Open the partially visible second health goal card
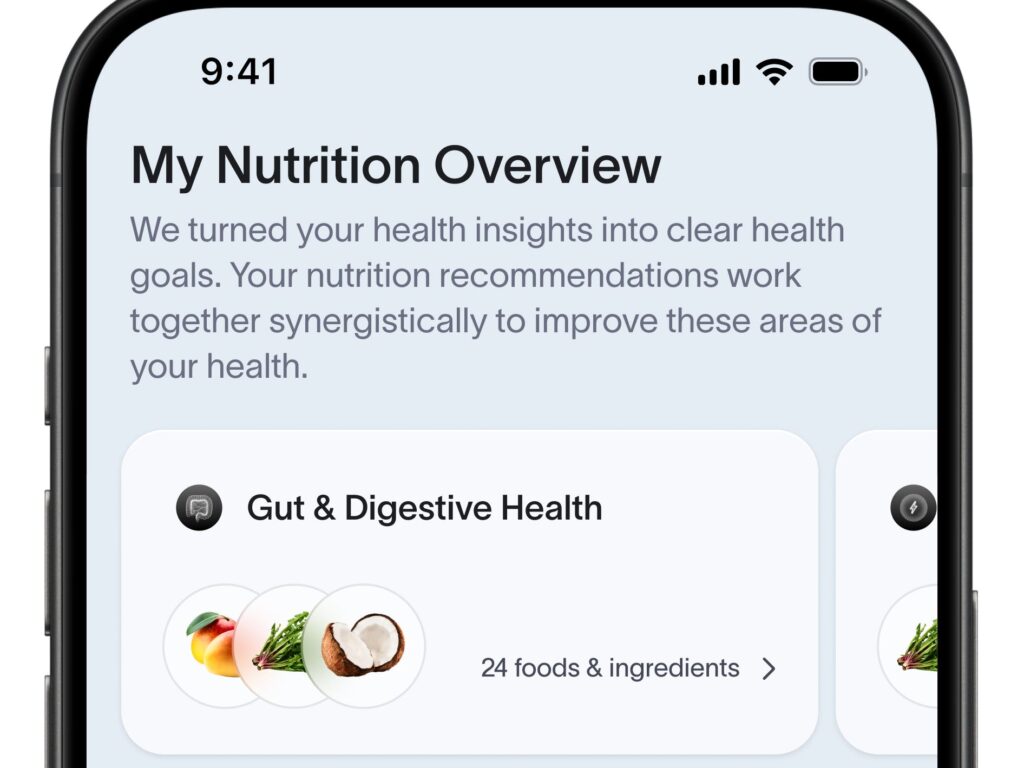 (900, 590)
